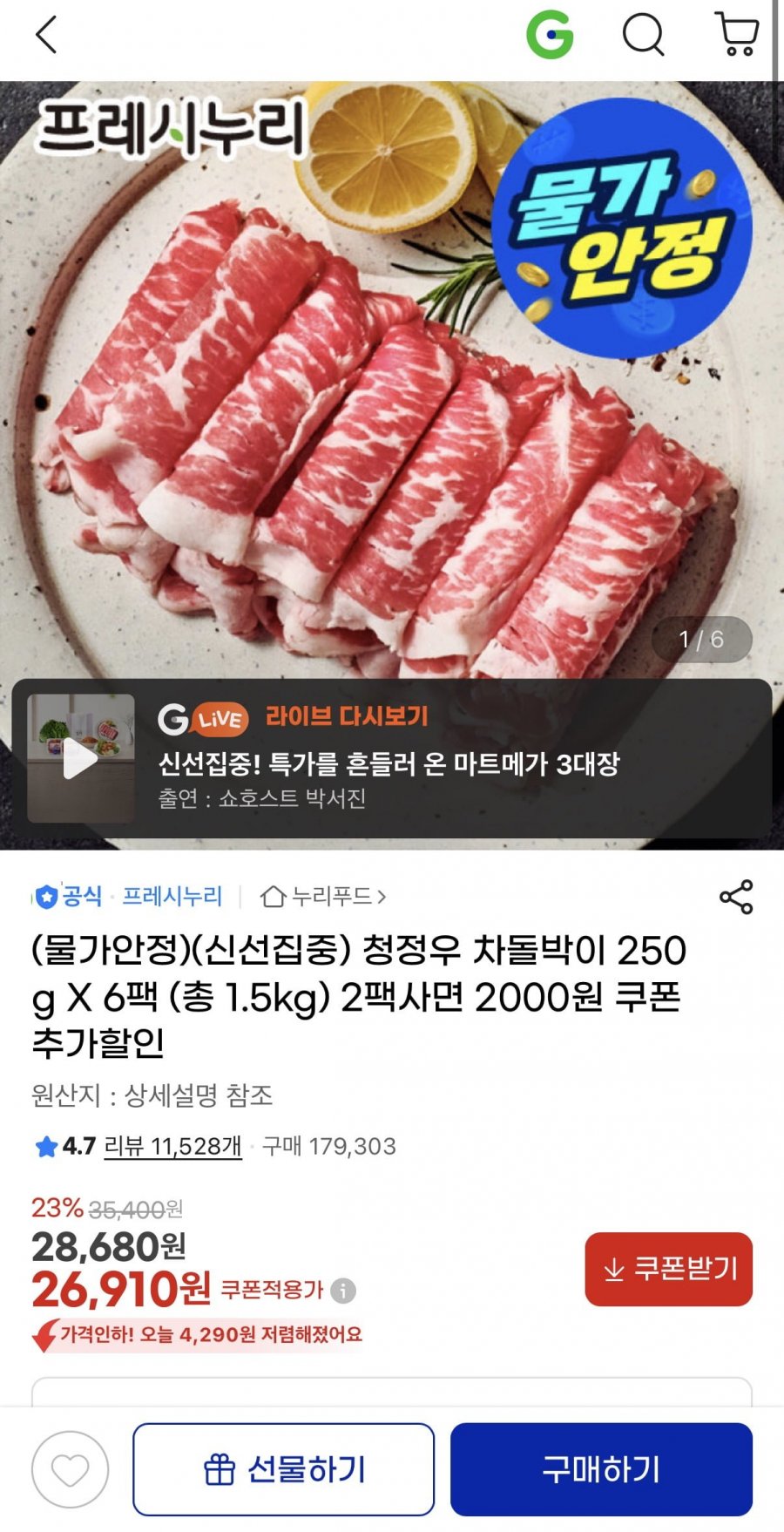Expand the 누리푸드 store via chevron

click(x=387, y=894)
